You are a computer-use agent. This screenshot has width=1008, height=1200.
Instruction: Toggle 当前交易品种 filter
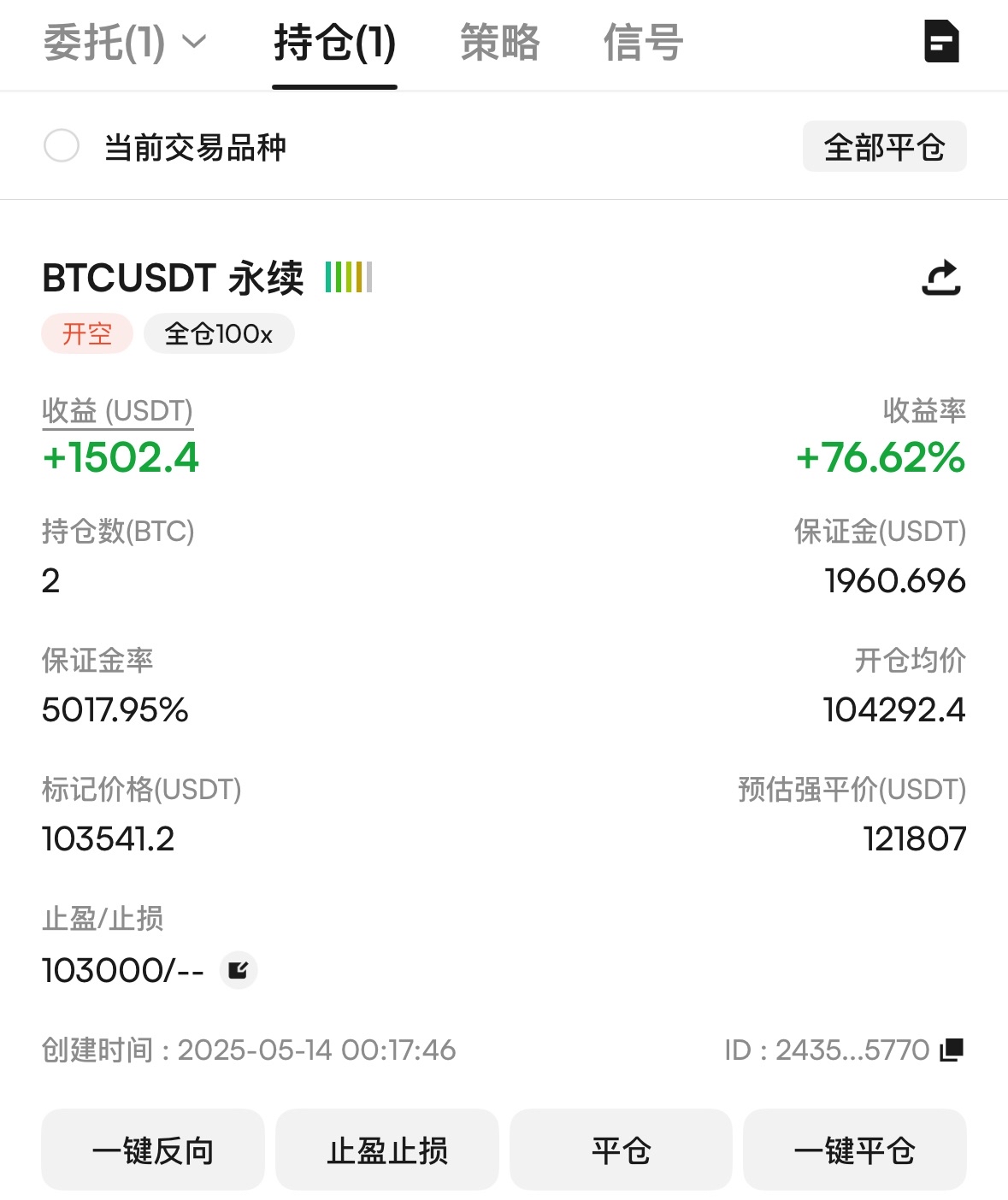62,146
